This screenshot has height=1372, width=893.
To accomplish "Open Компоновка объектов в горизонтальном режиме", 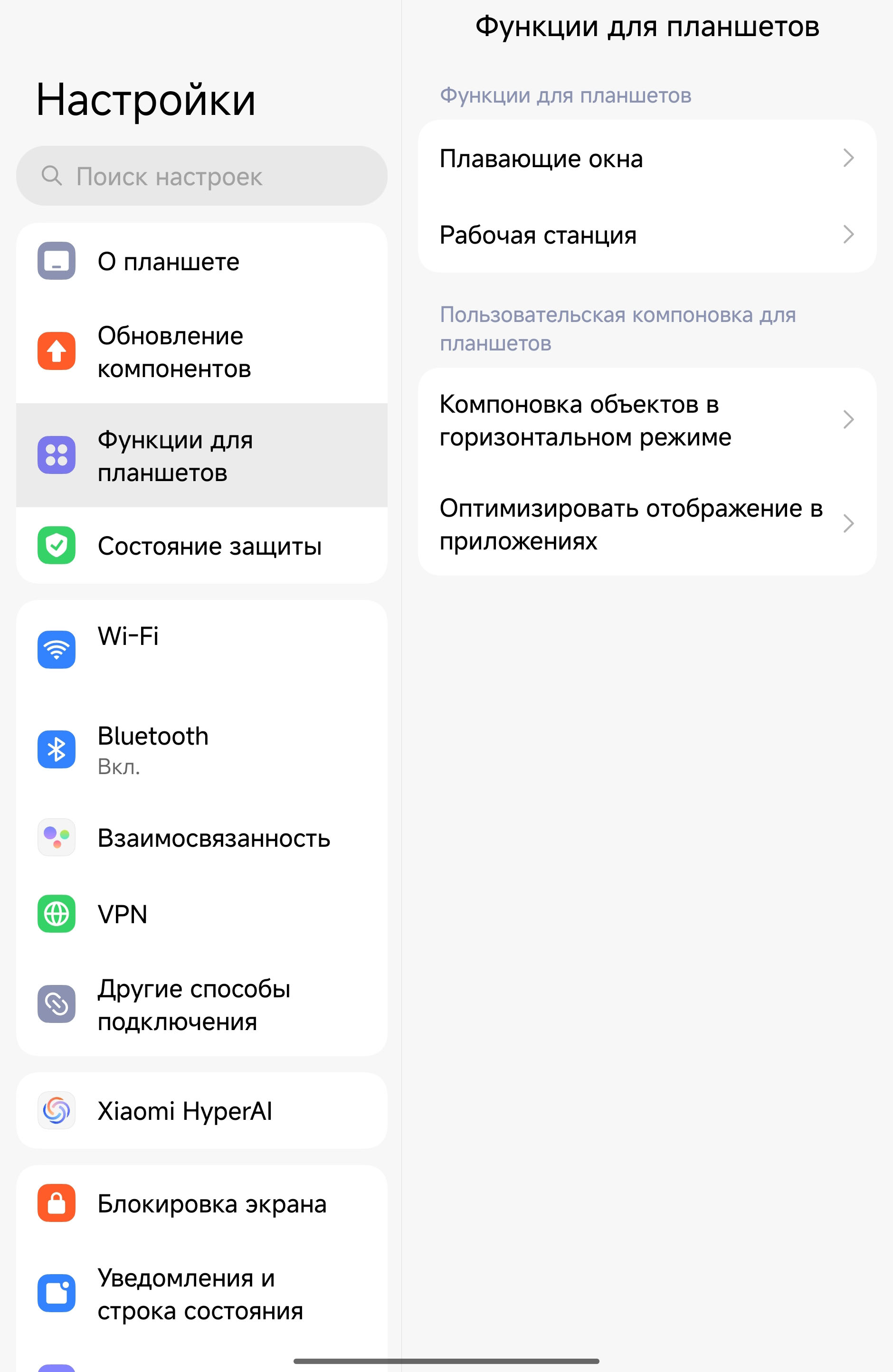I will (x=647, y=420).
